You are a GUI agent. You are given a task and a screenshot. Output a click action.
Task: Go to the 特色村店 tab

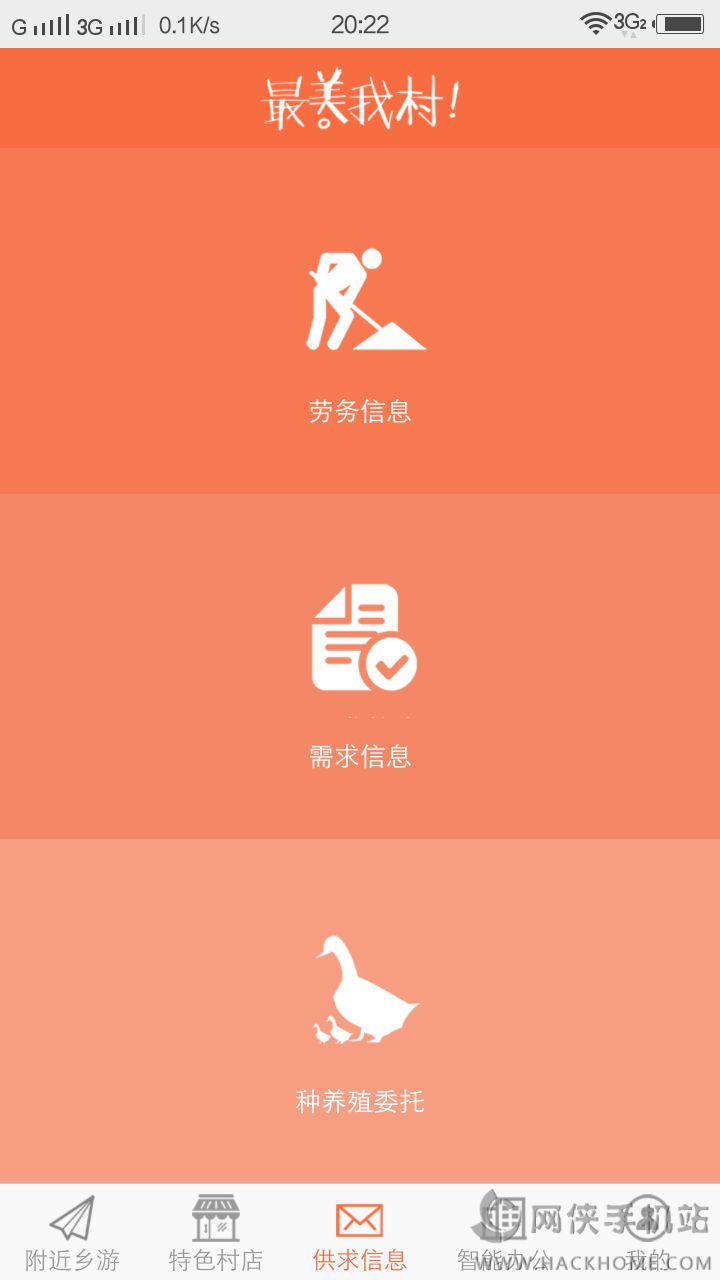[216, 1232]
